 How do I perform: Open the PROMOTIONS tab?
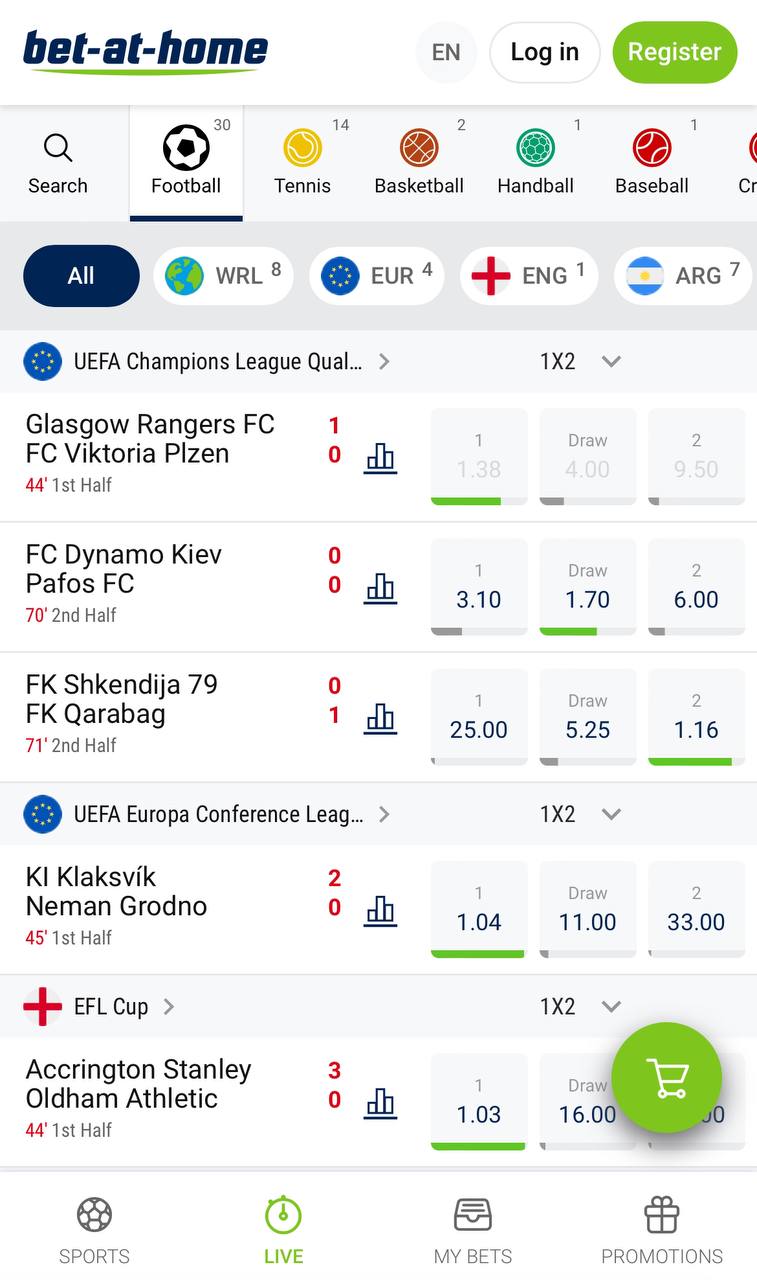pos(662,1232)
